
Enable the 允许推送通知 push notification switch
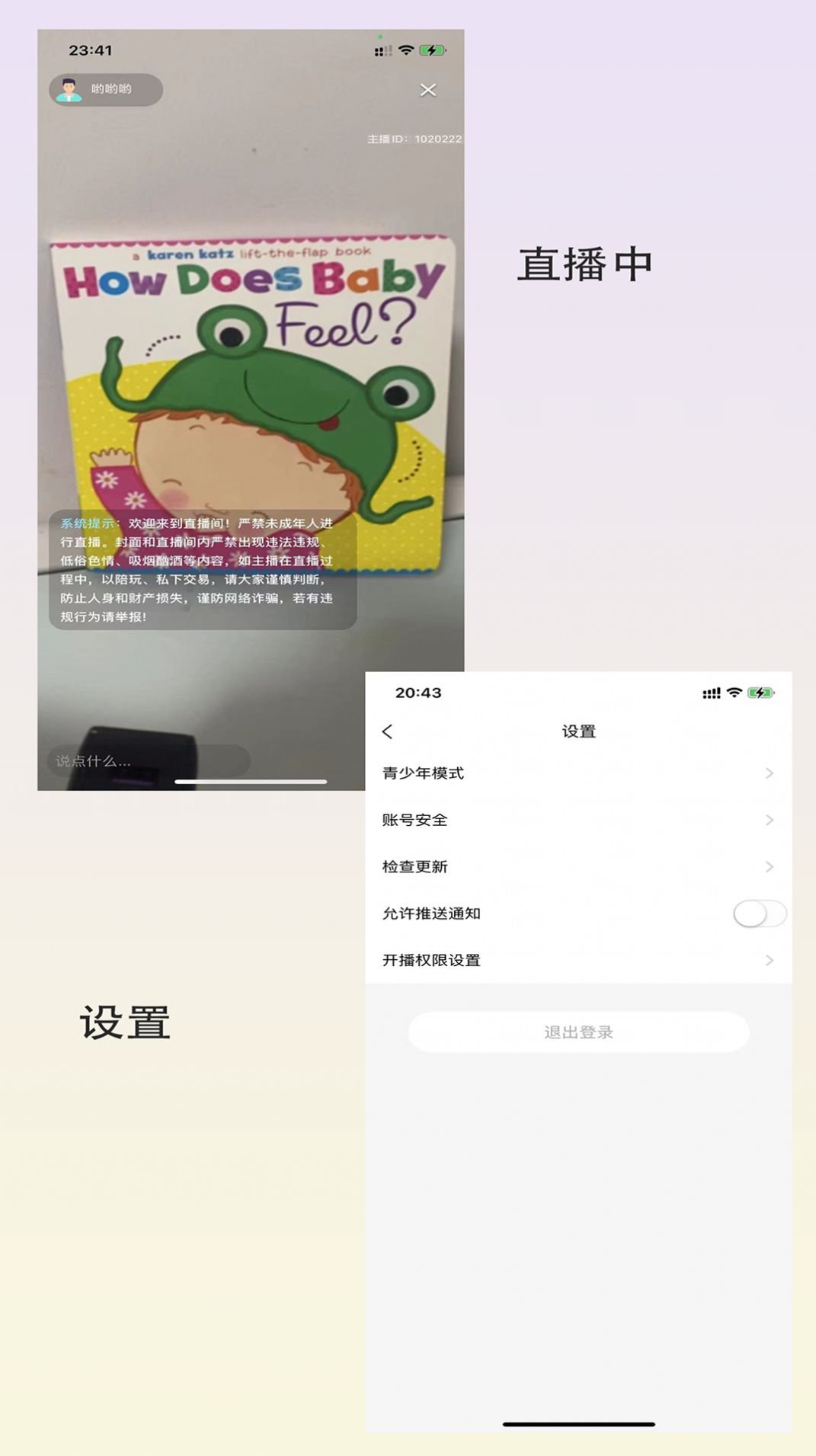click(760, 913)
